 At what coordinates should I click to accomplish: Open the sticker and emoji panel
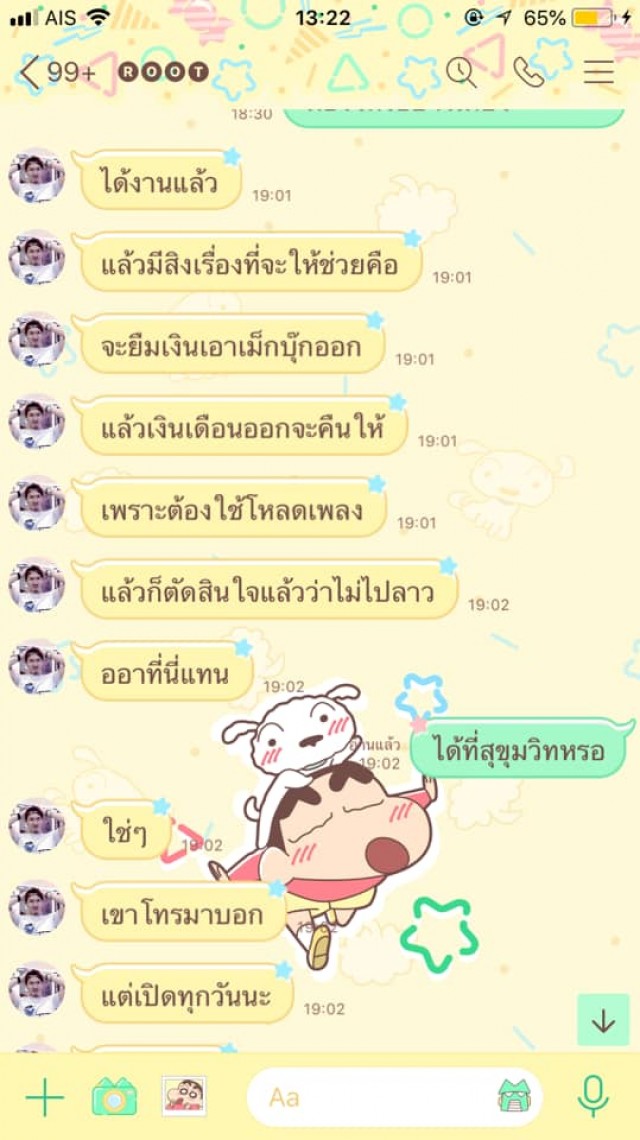pyautogui.click(x=515, y=1097)
